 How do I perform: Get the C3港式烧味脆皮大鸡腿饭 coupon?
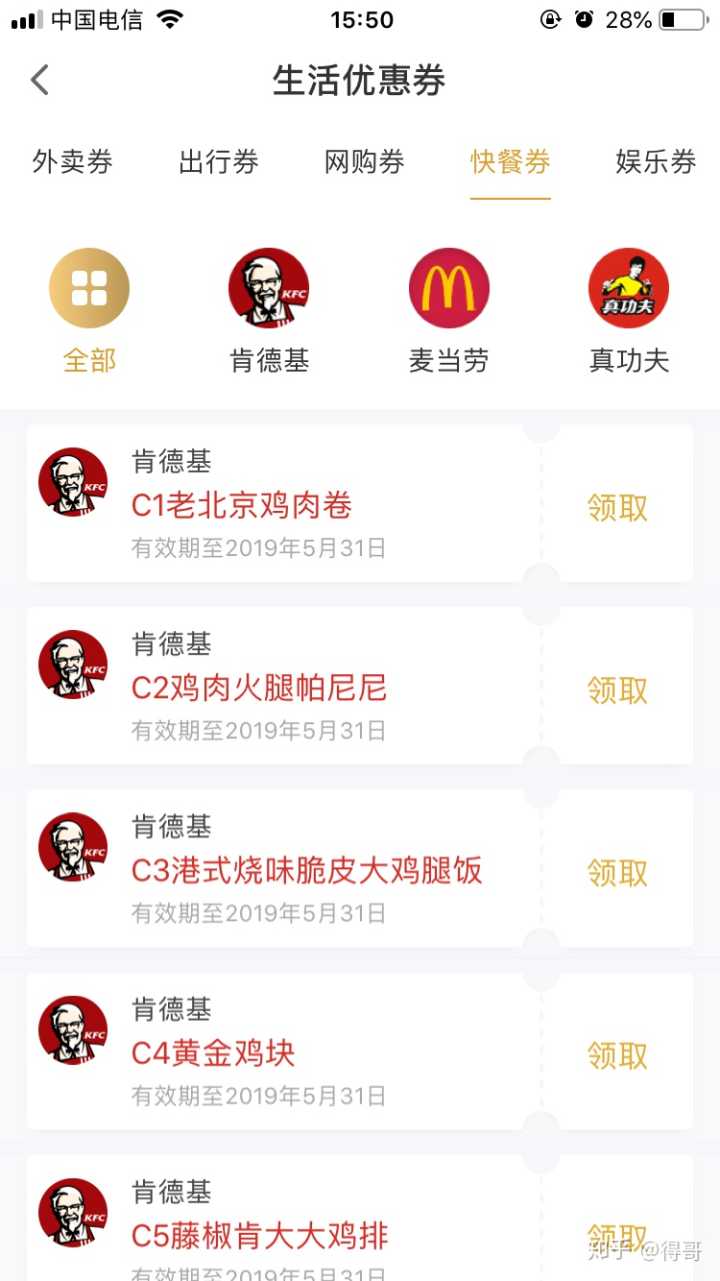(617, 873)
